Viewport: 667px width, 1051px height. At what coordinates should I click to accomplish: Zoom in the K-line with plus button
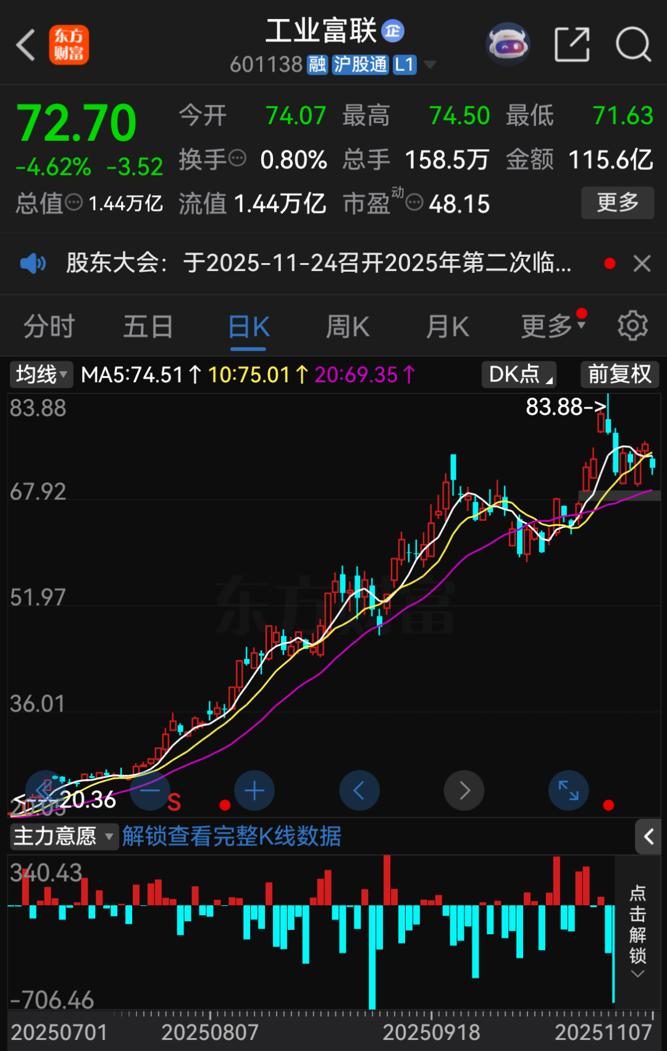pos(254,791)
